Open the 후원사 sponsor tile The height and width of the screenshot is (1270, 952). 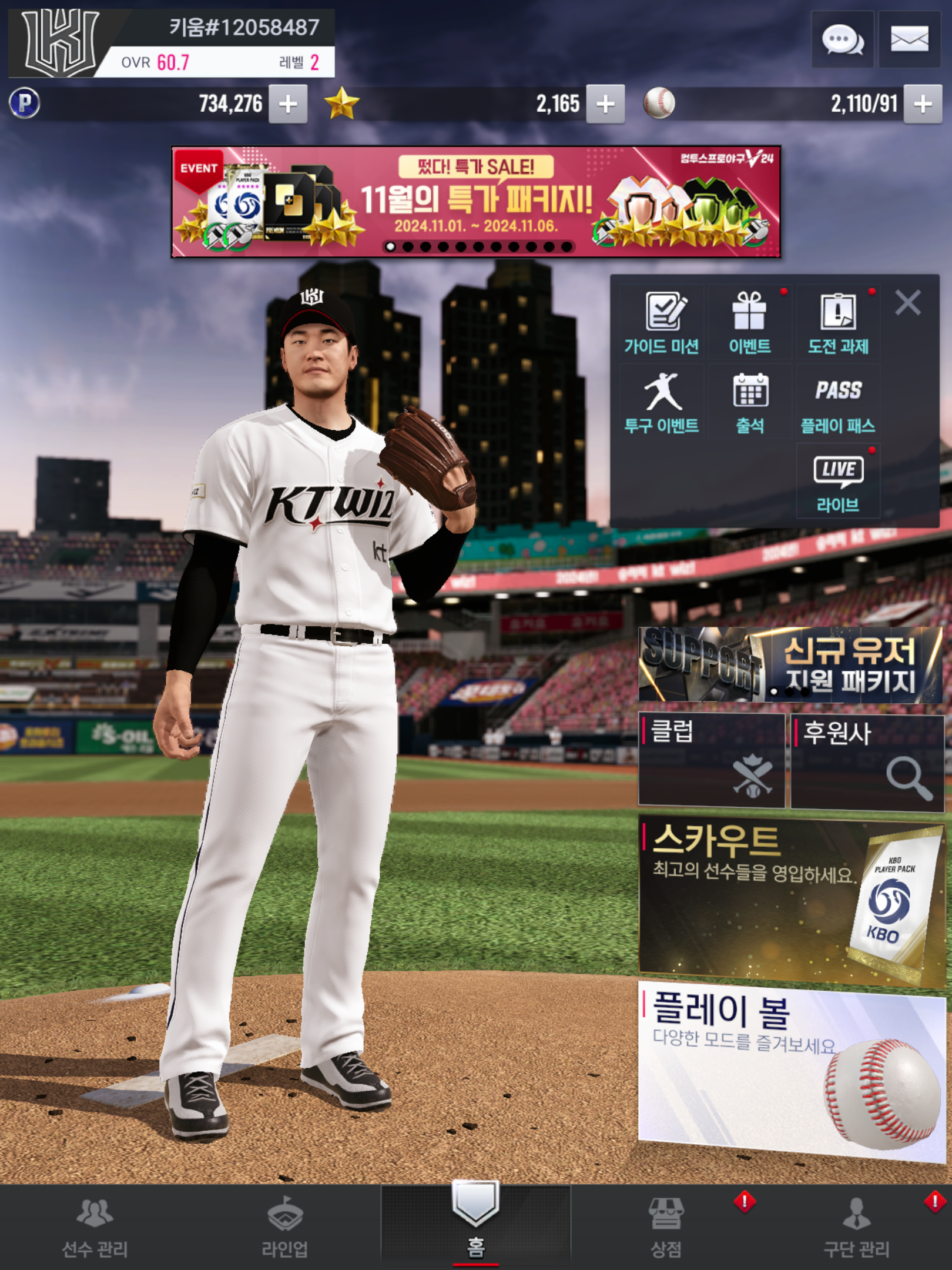point(867,762)
